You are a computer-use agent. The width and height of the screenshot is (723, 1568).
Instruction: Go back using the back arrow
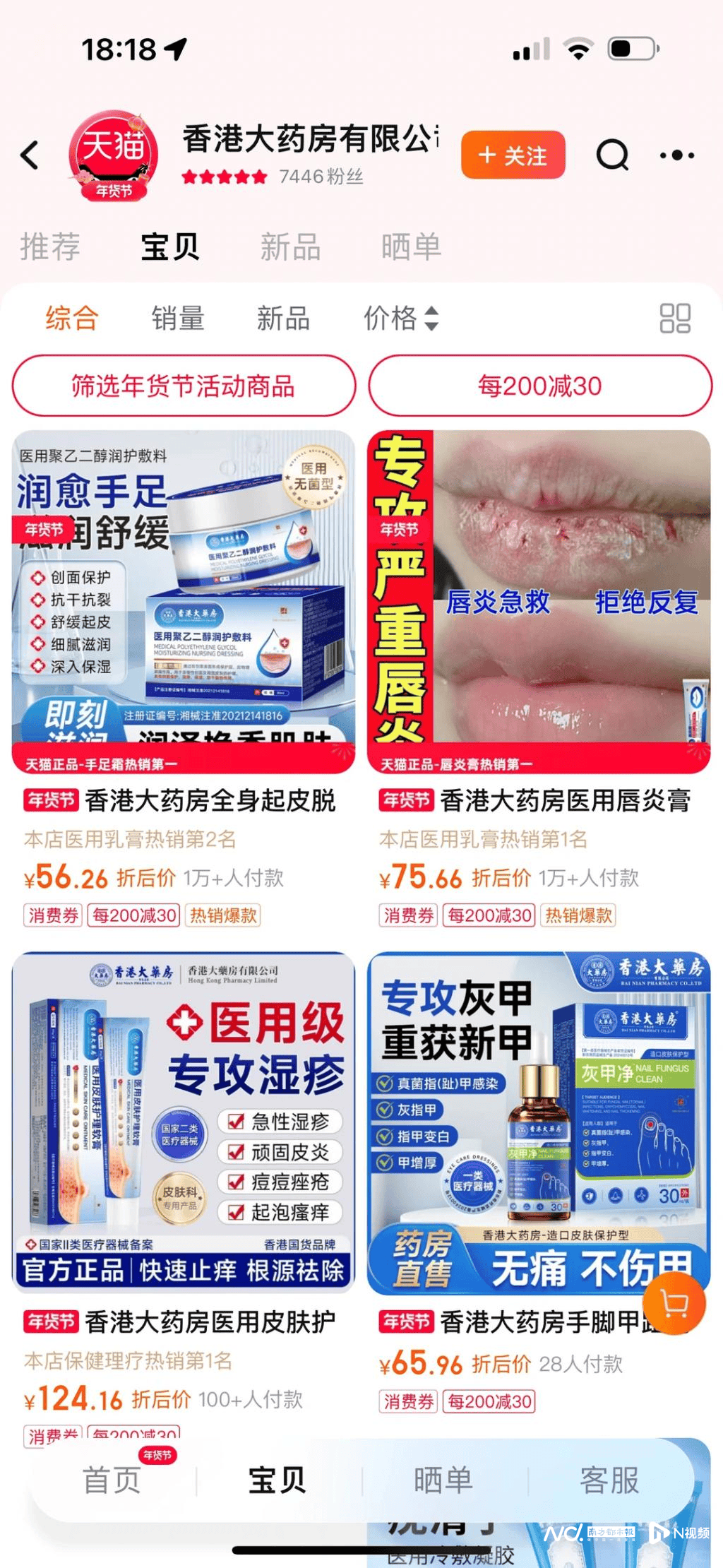[x=30, y=155]
